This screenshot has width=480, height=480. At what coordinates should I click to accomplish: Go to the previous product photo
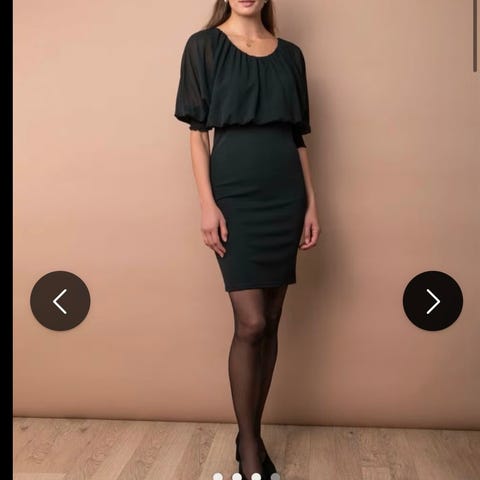(60, 301)
